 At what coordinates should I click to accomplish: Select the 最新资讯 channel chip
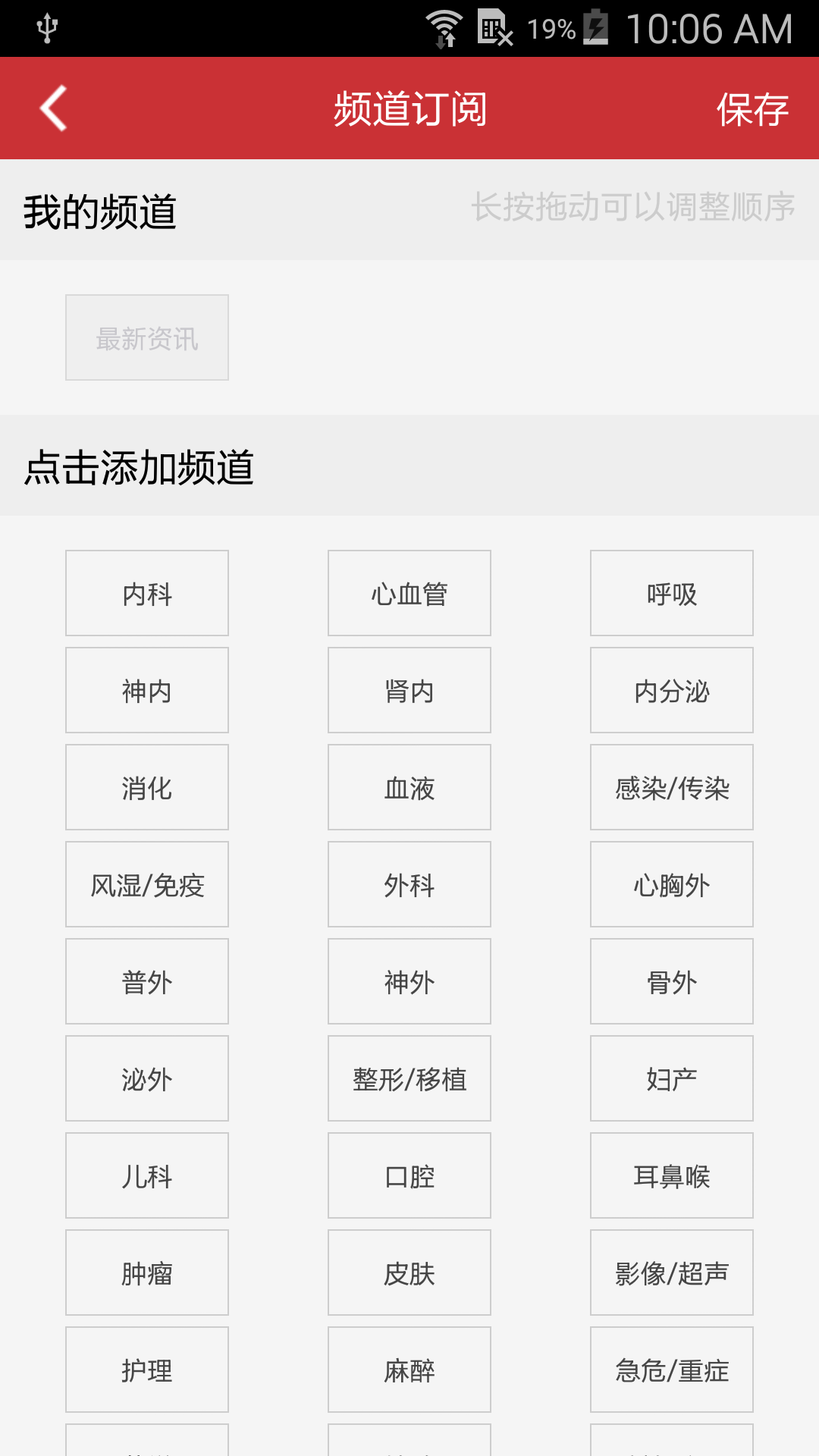tap(146, 337)
